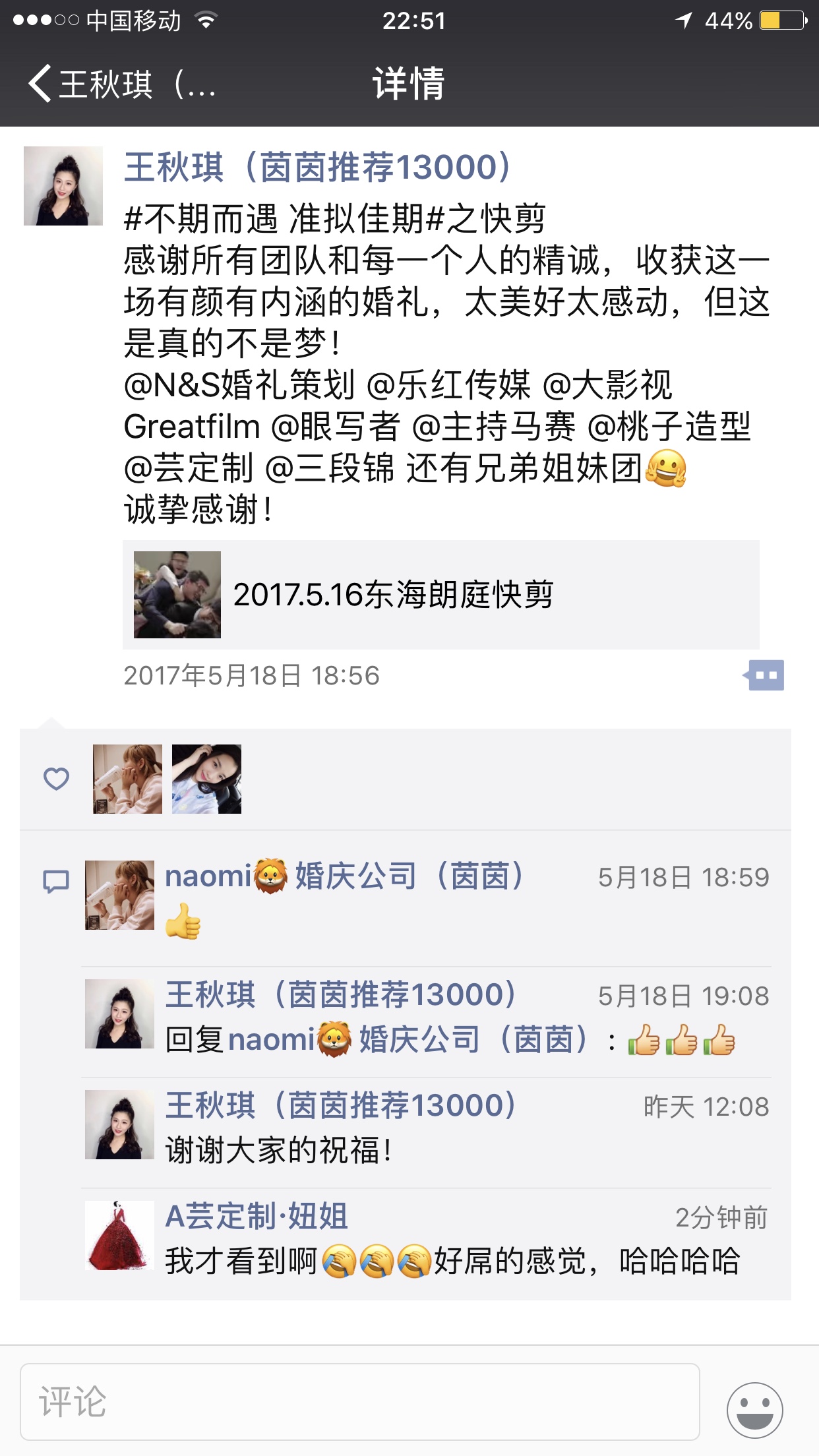Open the second liker's avatar

pyautogui.click(x=206, y=779)
